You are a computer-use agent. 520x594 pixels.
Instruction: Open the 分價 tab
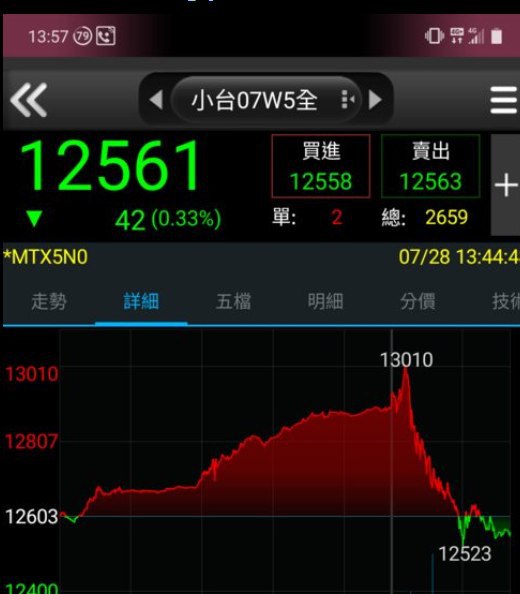tap(418, 302)
